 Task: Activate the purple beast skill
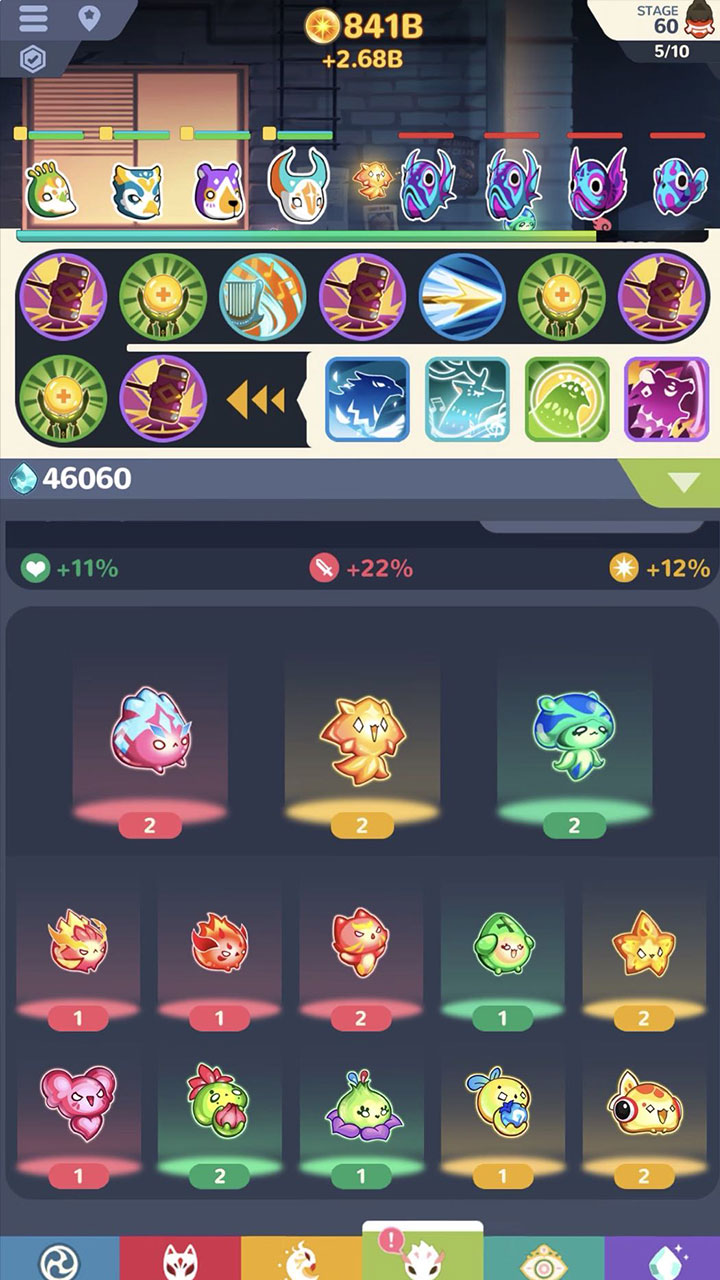(666, 399)
